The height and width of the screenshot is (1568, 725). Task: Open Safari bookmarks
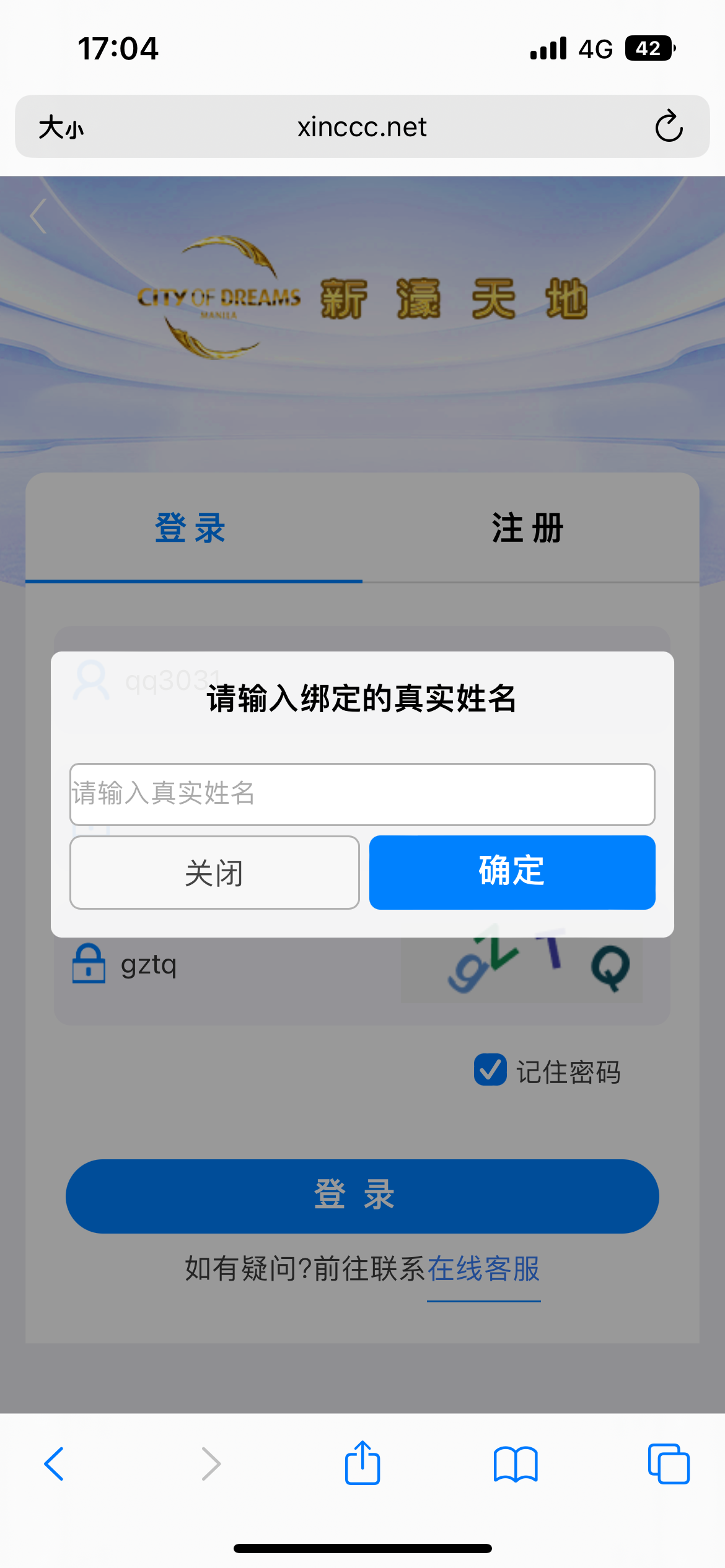(x=516, y=1464)
